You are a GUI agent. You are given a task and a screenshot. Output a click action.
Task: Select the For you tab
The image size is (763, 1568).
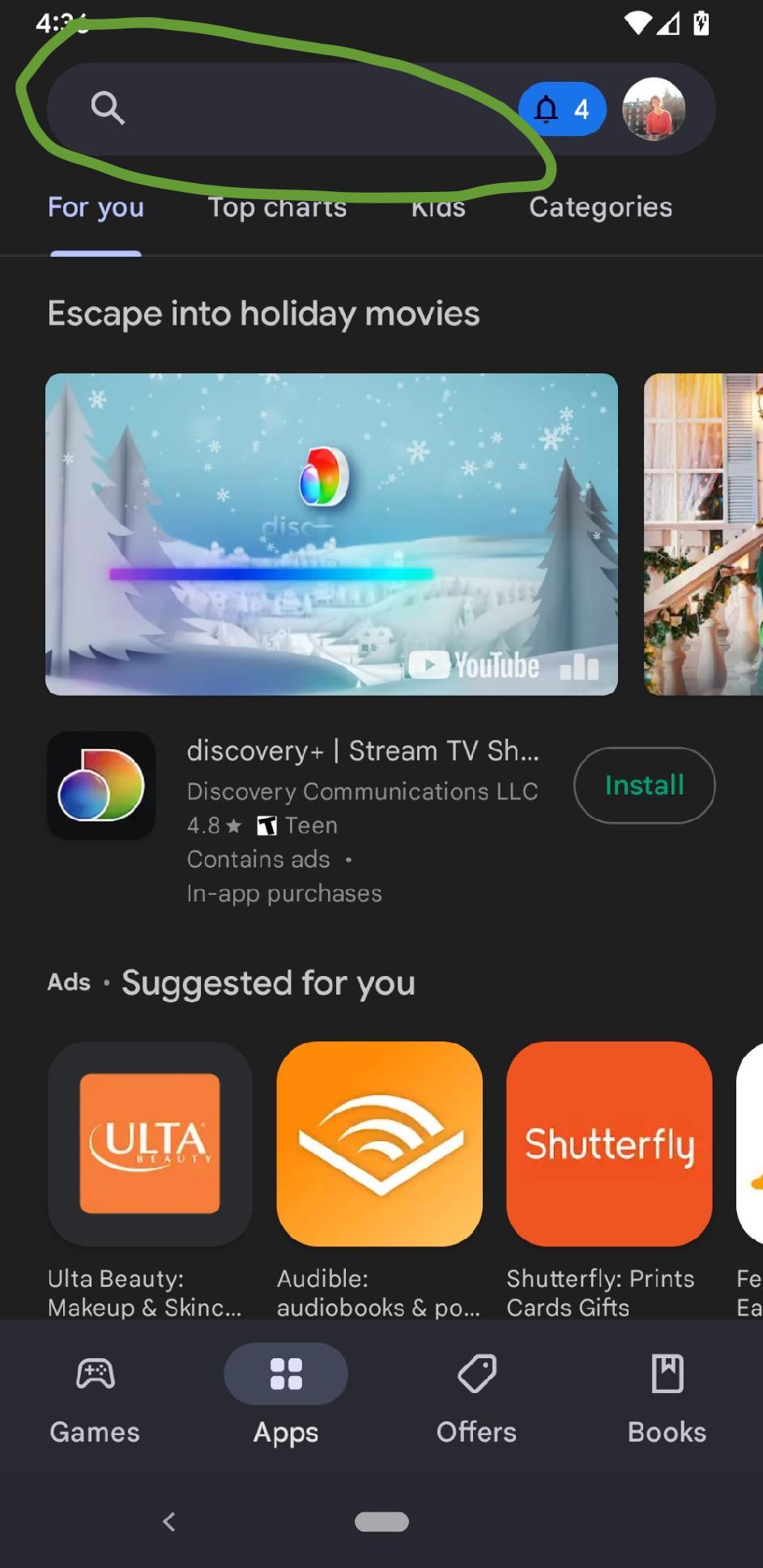[96, 208]
